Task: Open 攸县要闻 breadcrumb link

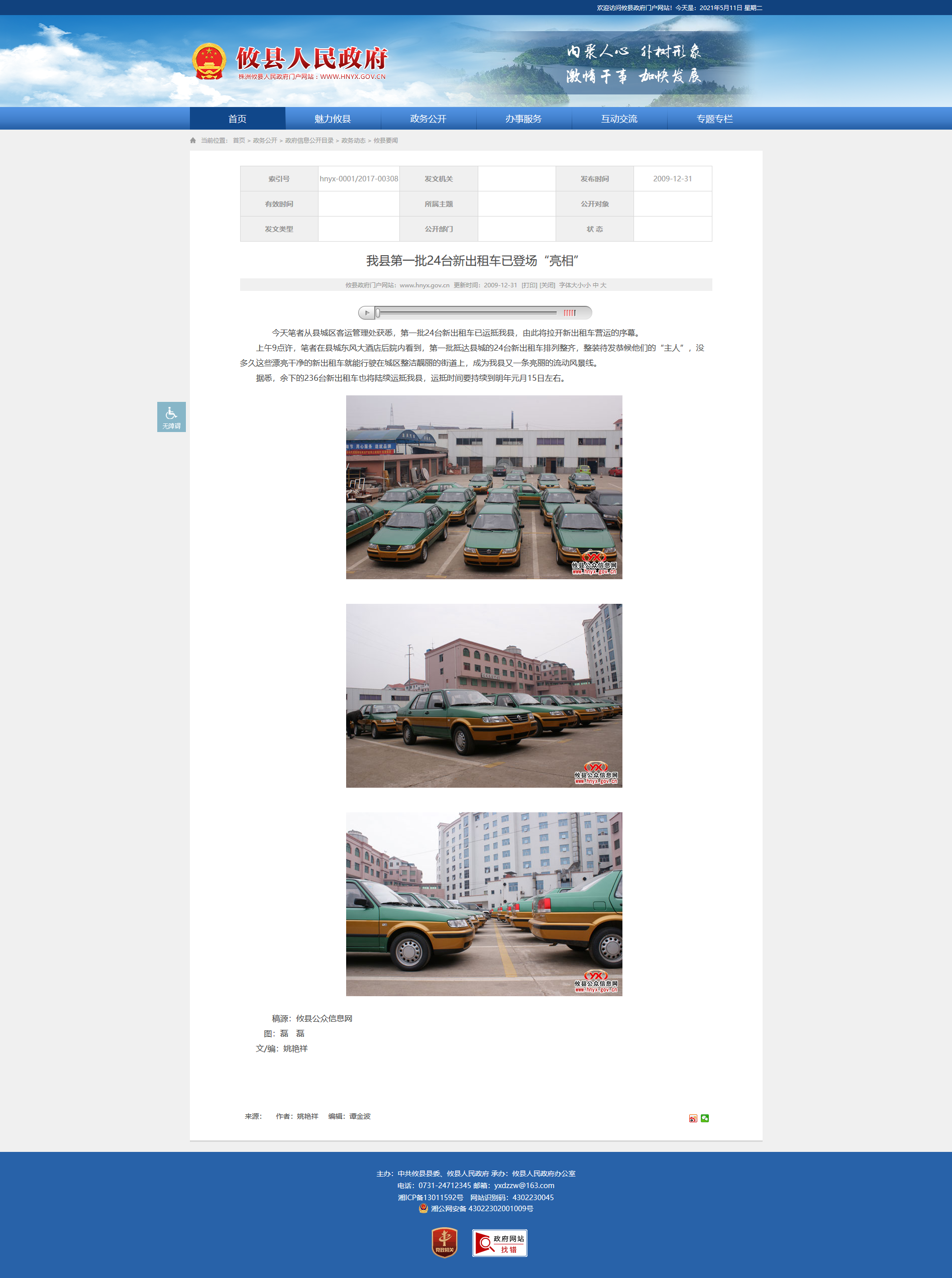Action: click(x=385, y=141)
